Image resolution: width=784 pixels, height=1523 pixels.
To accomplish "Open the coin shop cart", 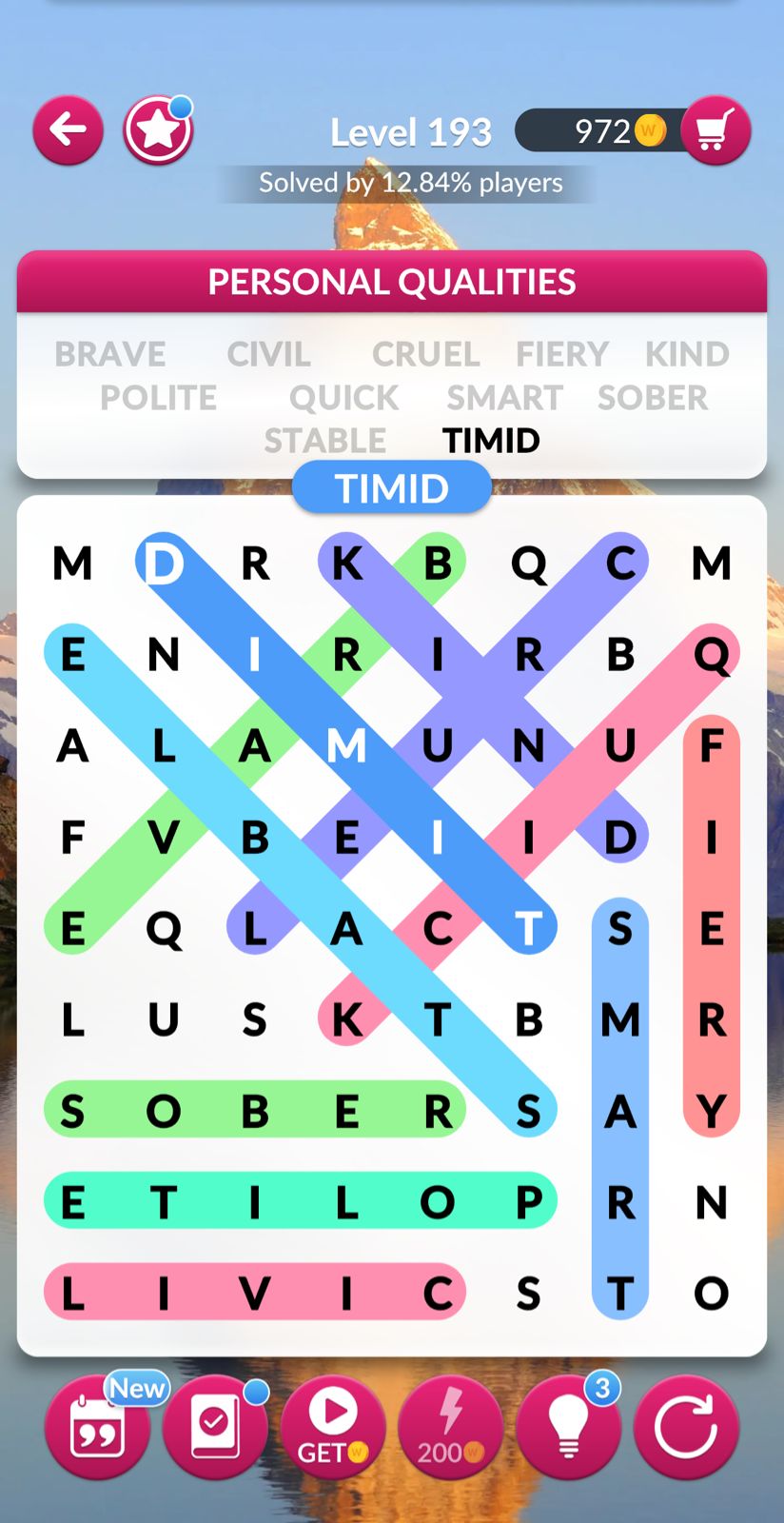I will pyautogui.click(x=715, y=130).
